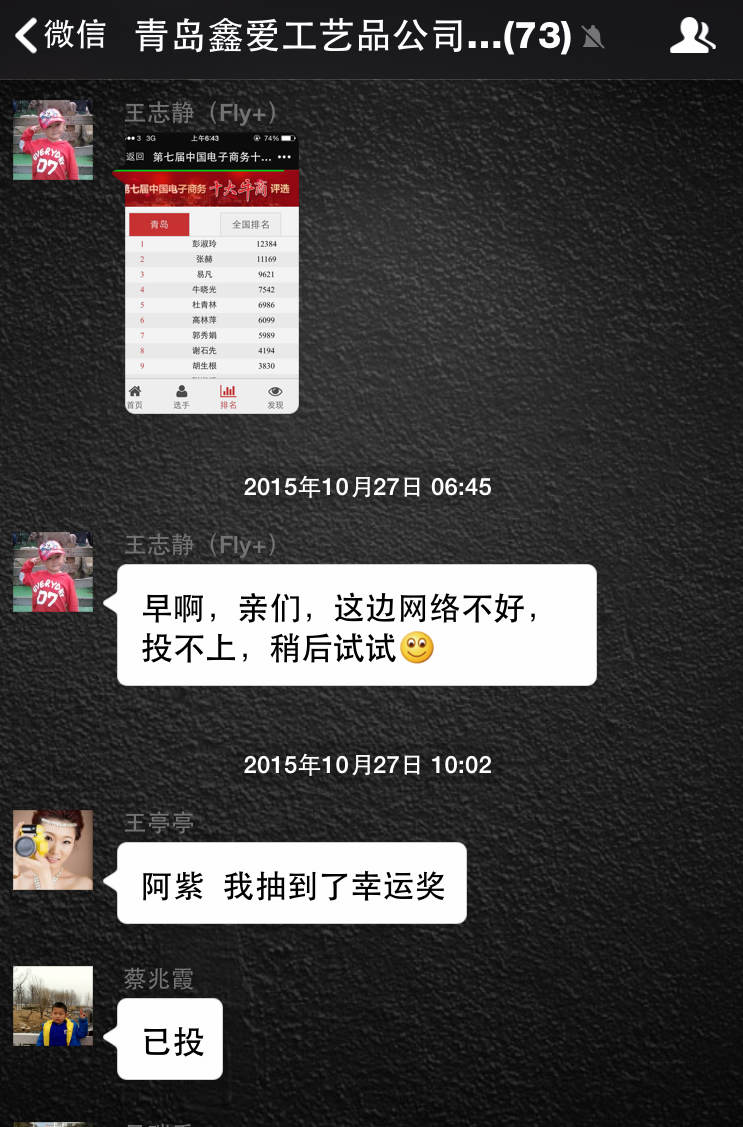
Task: Open 蔡兆霞's profile avatar
Action: tap(52, 1006)
